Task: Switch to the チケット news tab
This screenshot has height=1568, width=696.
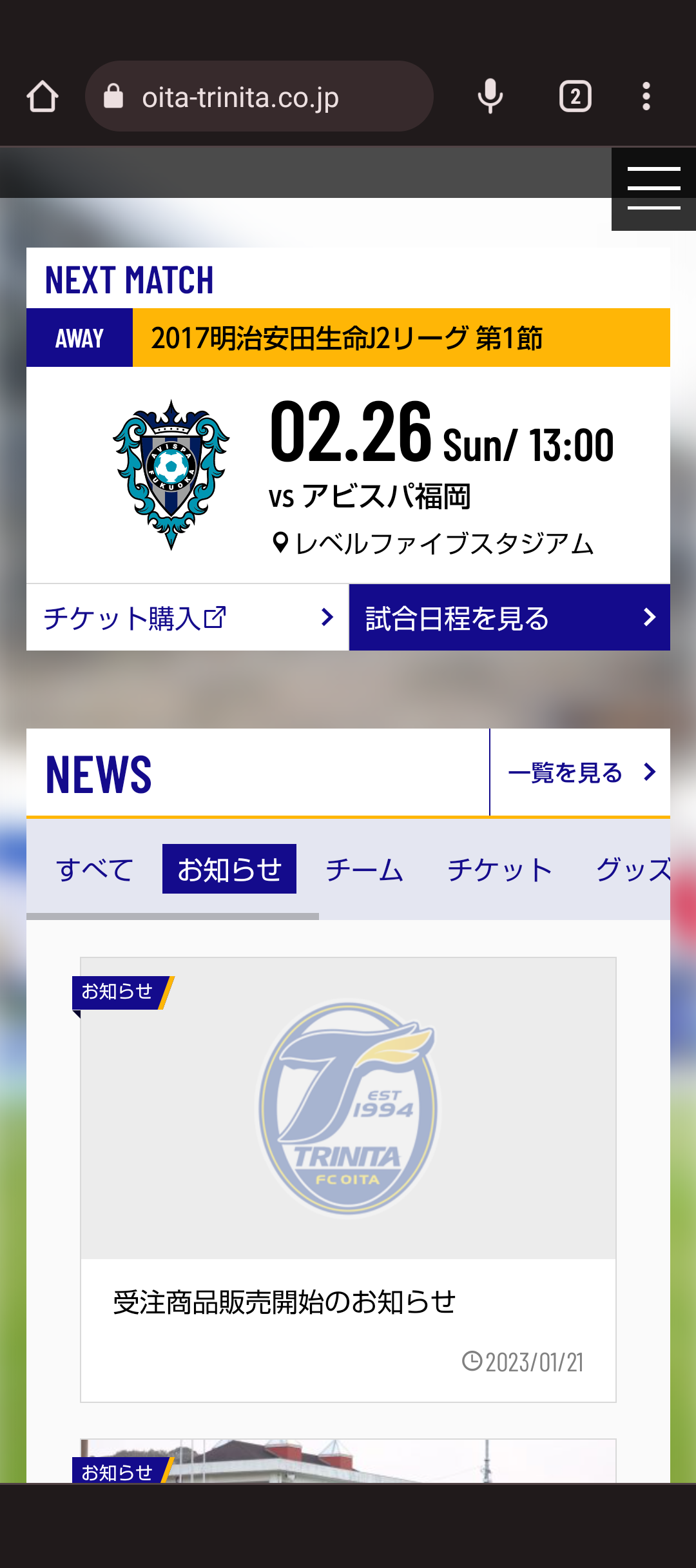Action: (x=499, y=869)
